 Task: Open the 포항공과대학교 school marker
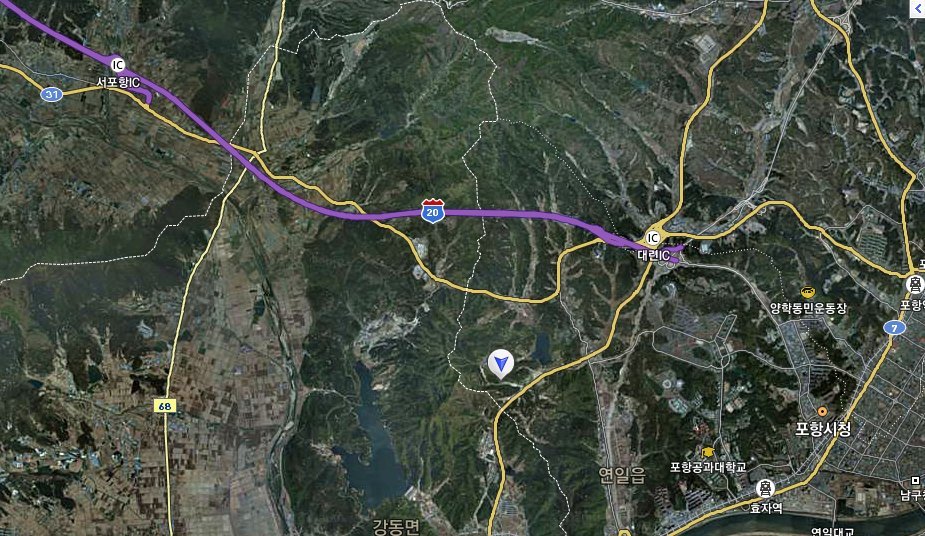(709, 453)
